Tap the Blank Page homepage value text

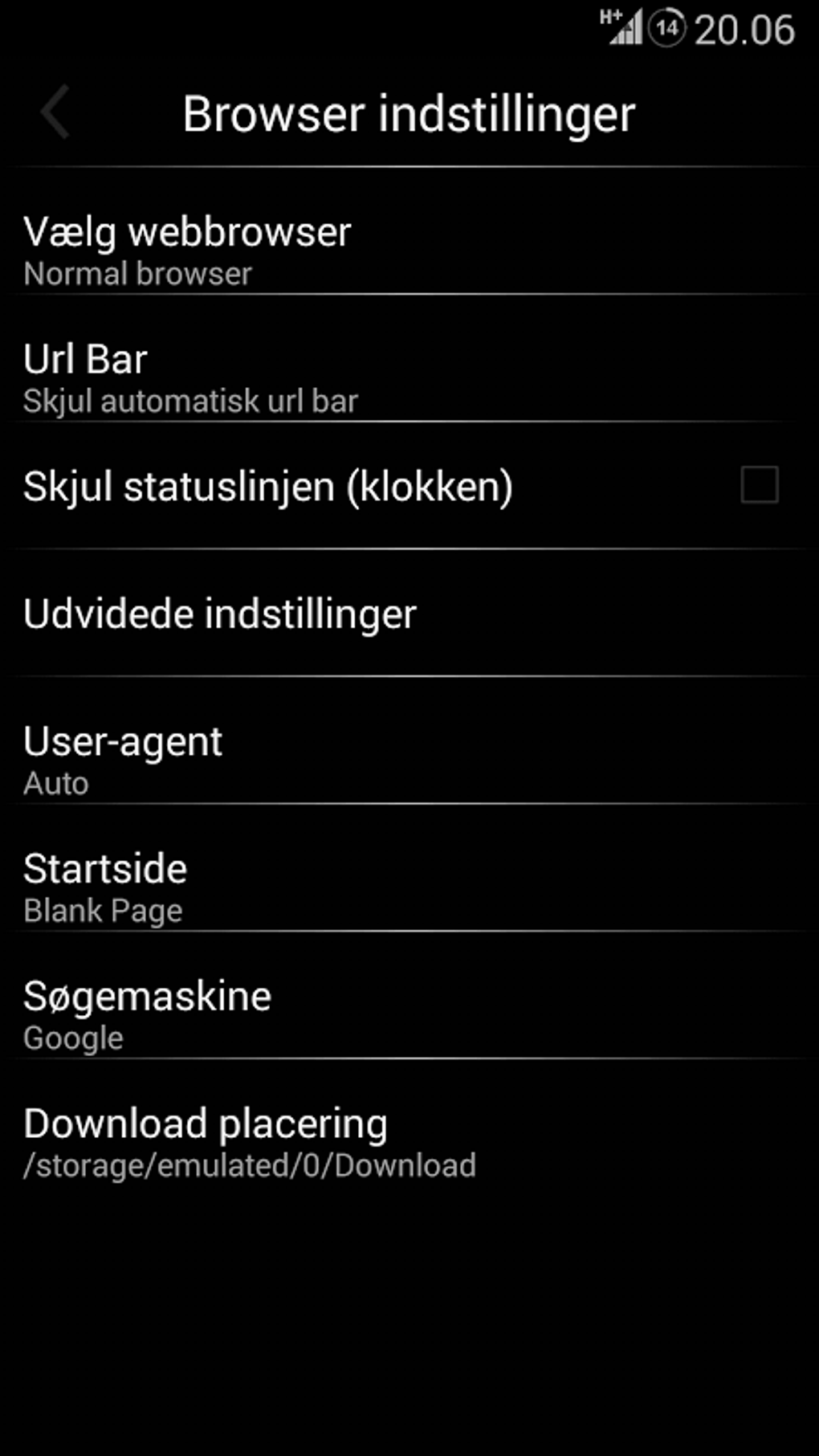pos(103,910)
